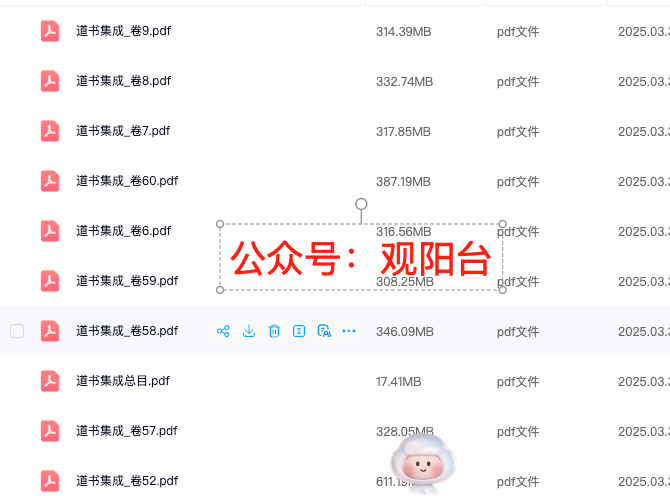Share the 道书集成_卷58.pdf file
The height and width of the screenshot is (496, 670).
[x=223, y=331]
